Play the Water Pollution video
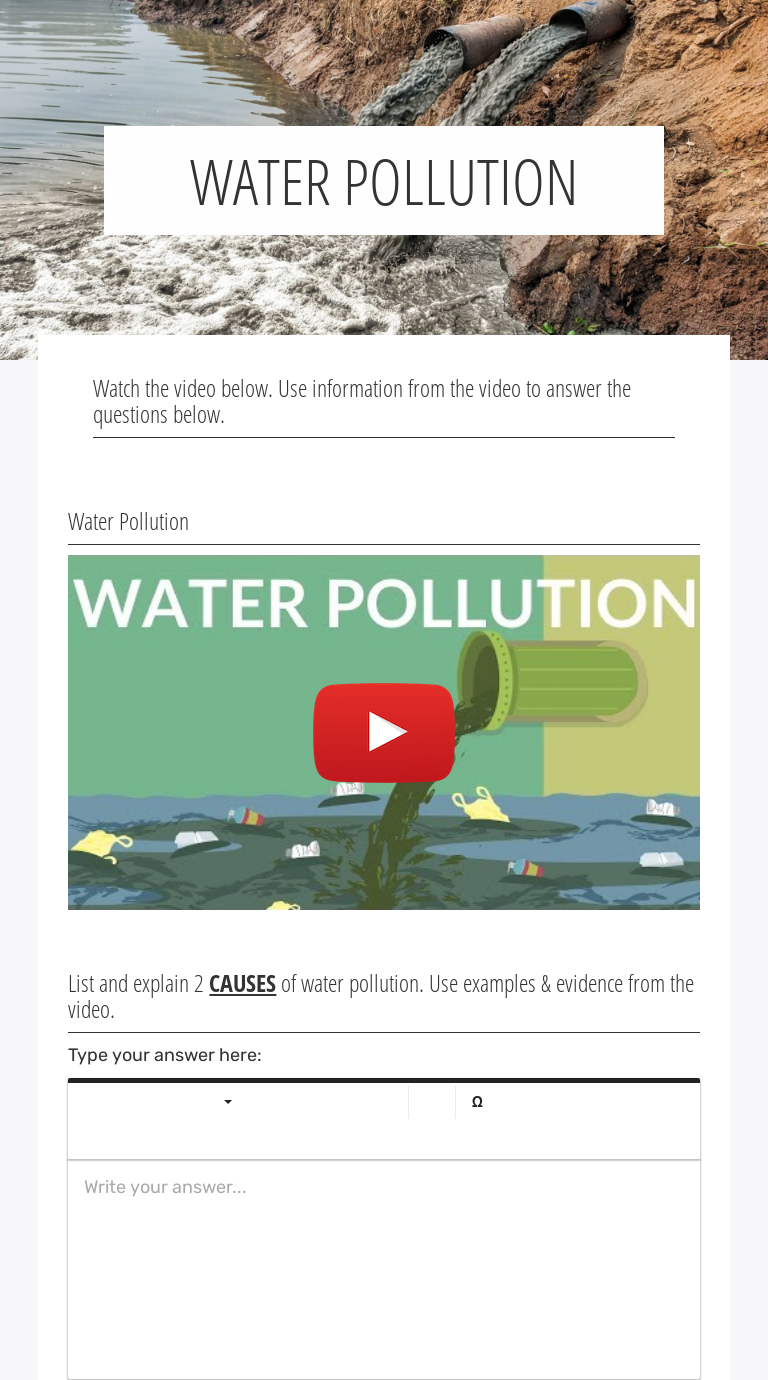The width and height of the screenshot is (768, 1380). coord(384,732)
